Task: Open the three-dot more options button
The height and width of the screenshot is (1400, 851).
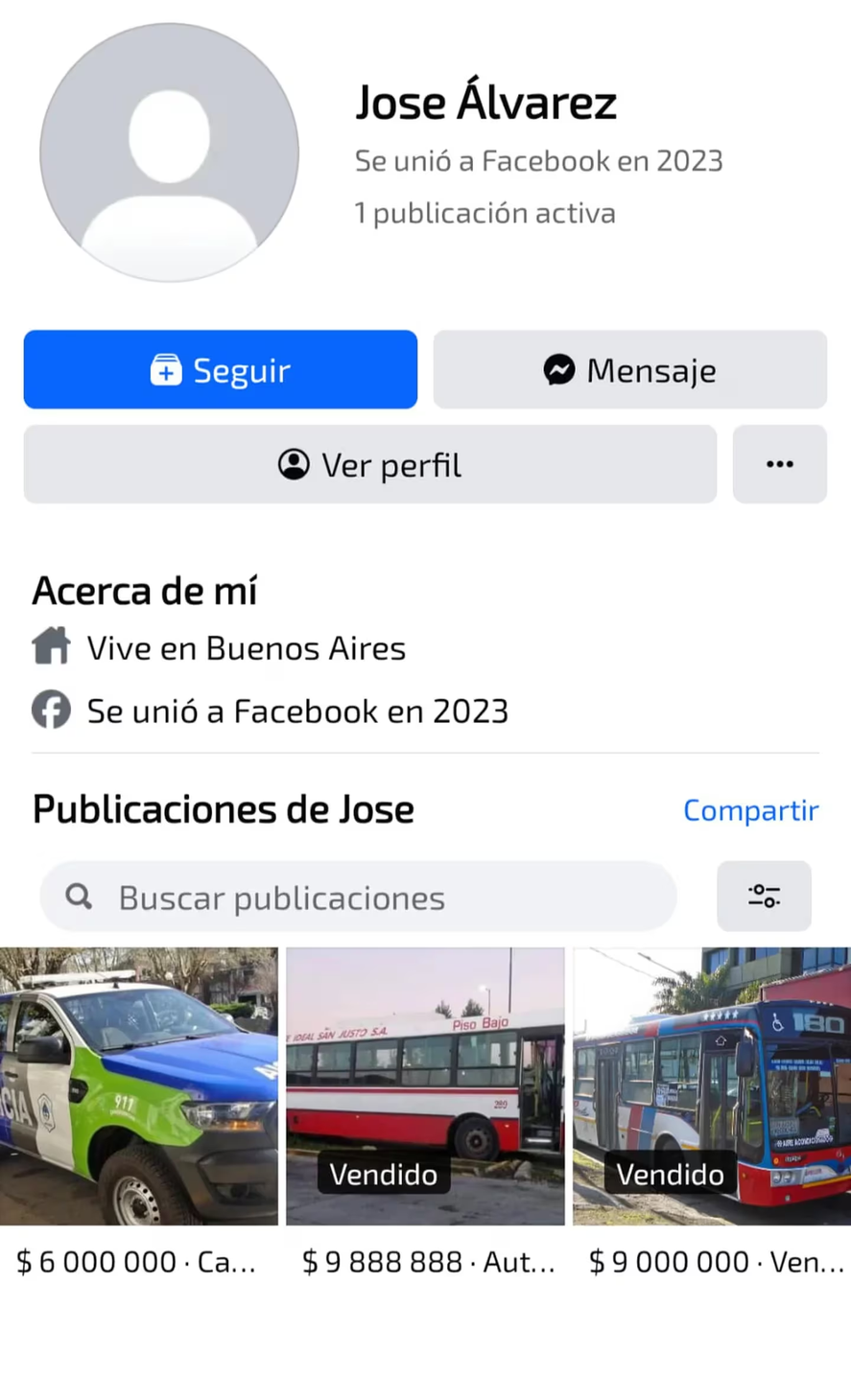Action: tap(779, 465)
